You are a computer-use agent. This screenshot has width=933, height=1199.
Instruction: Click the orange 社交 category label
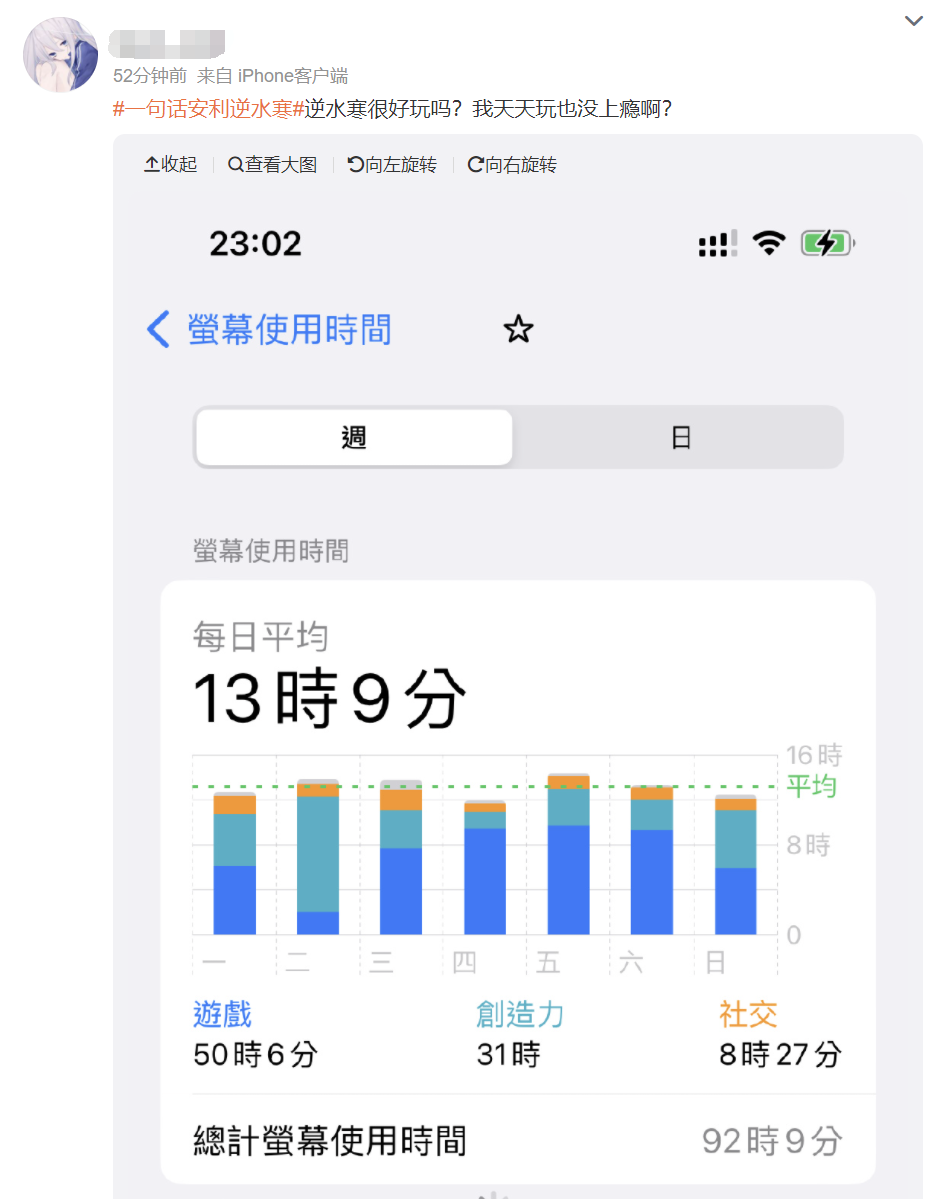pyautogui.click(x=747, y=1014)
